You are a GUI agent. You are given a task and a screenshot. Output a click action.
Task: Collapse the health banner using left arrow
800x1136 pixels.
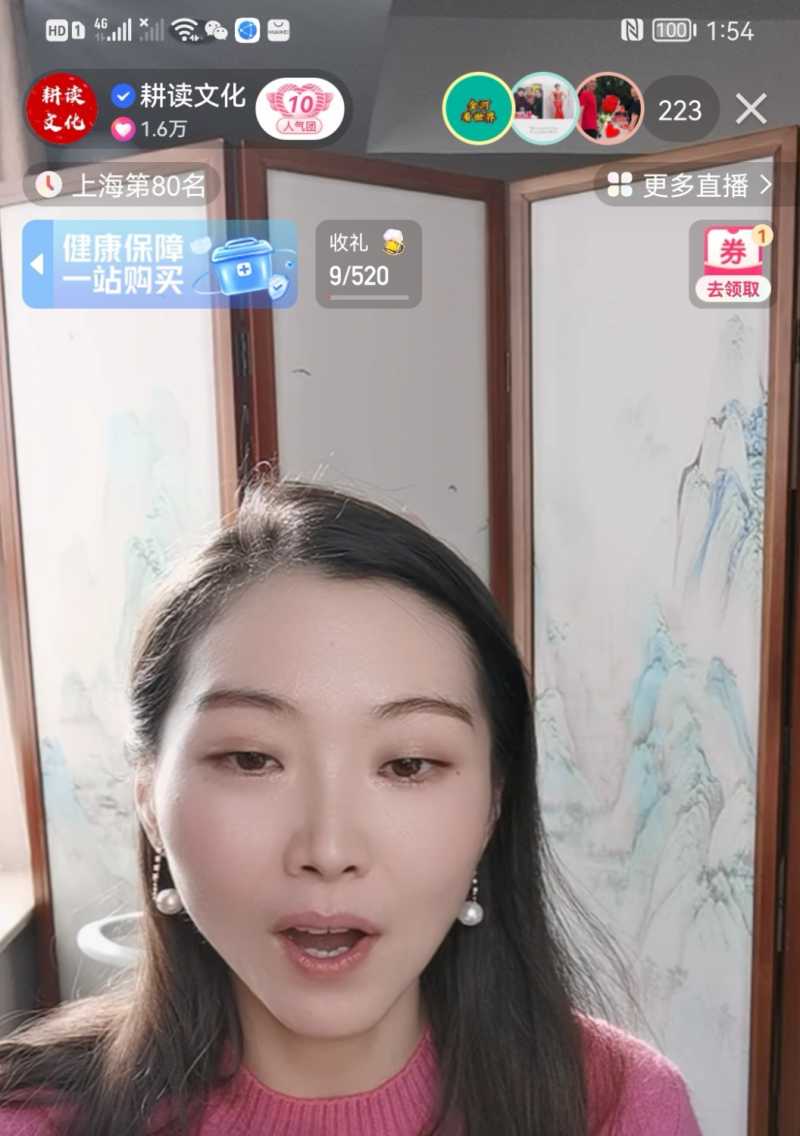[x=37, y=265]
